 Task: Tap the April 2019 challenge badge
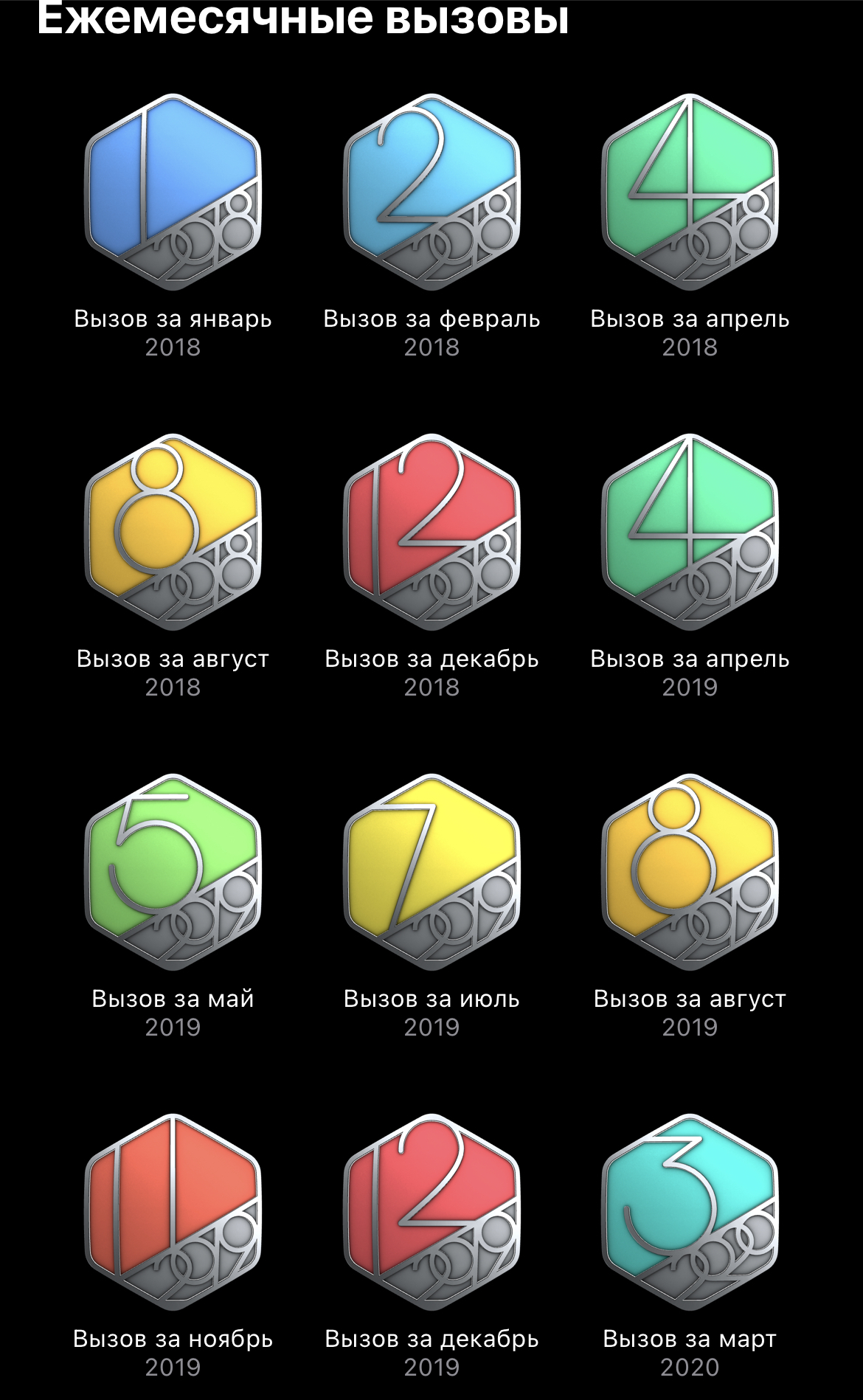[x=690, y=532]
